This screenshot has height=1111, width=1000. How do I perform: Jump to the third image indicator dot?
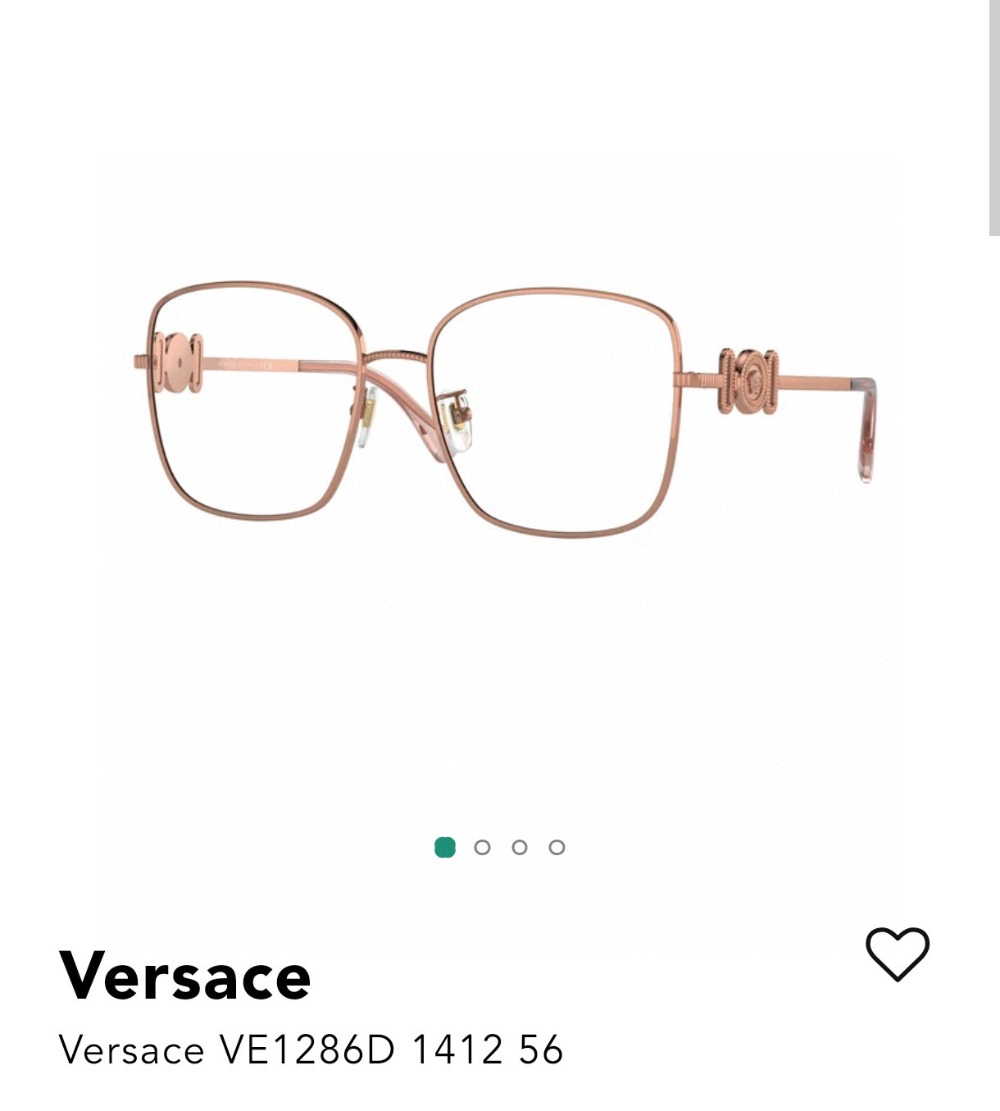519,847
